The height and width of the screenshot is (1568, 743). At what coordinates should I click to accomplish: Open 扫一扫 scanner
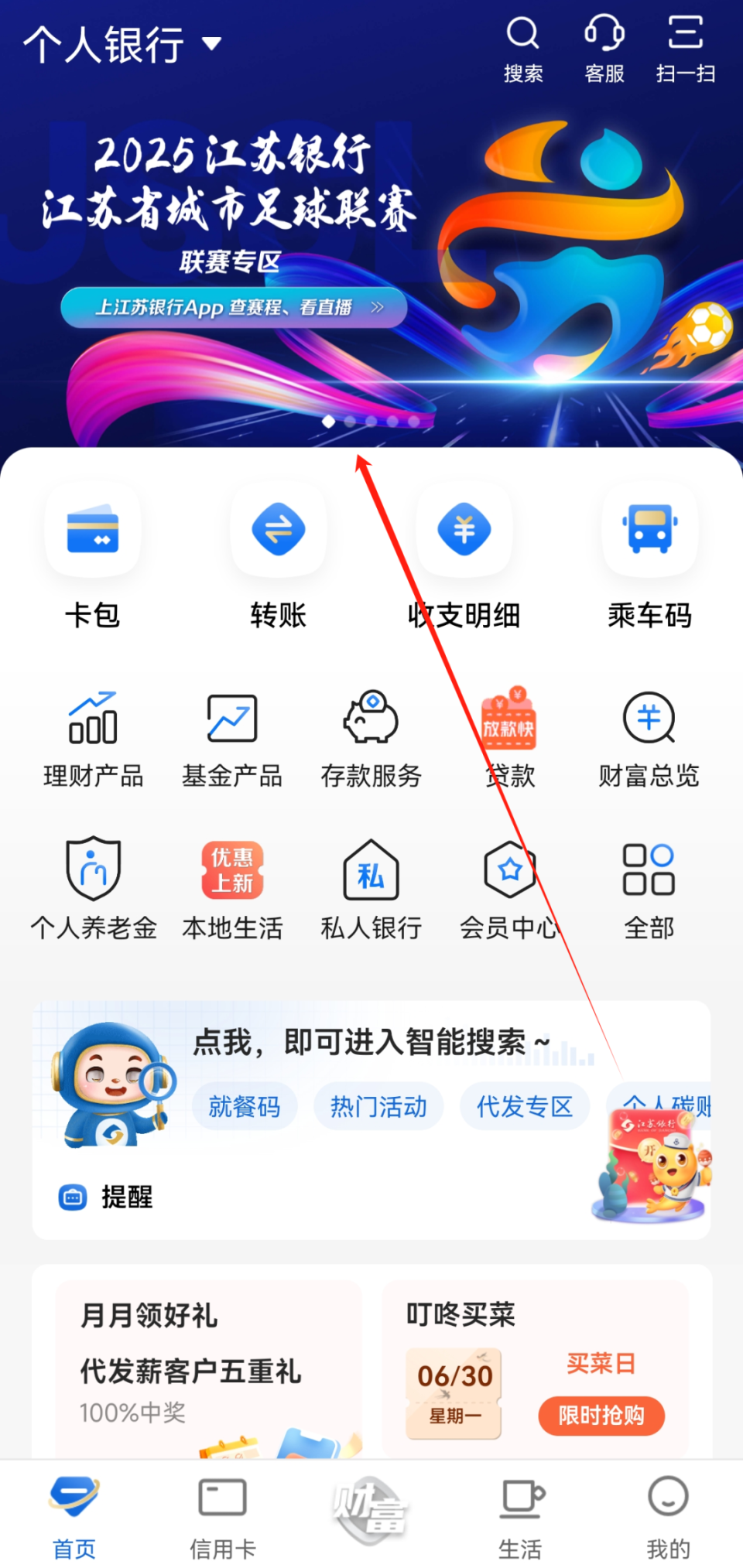686,50
